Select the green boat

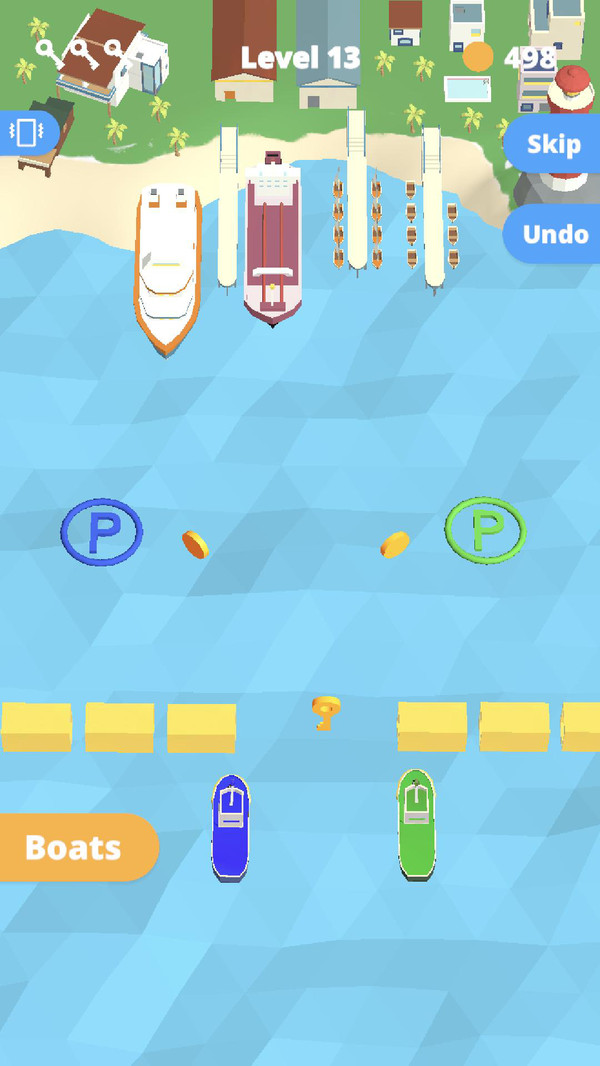click(416, 823)
